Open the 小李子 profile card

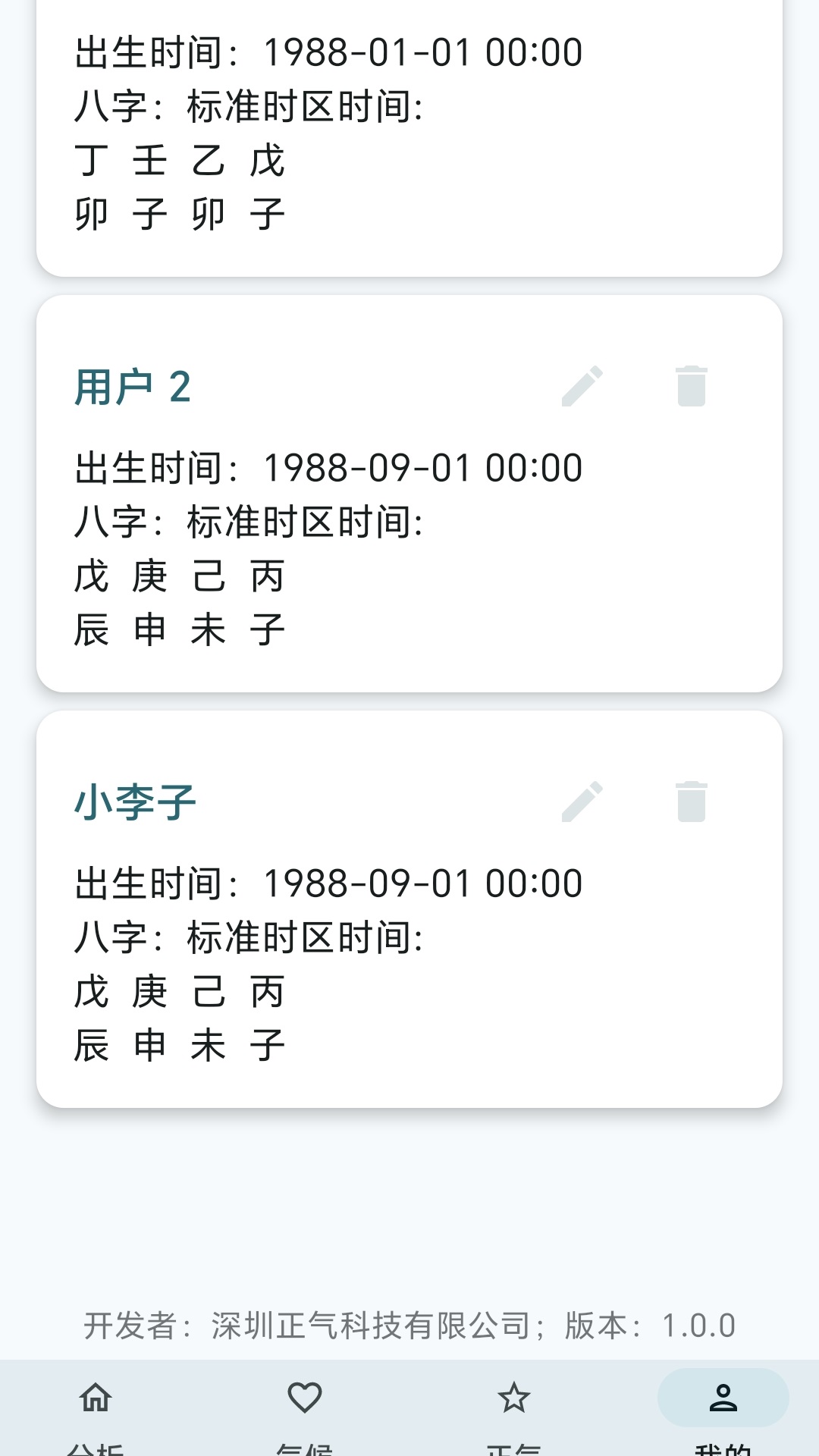(409, 910)
